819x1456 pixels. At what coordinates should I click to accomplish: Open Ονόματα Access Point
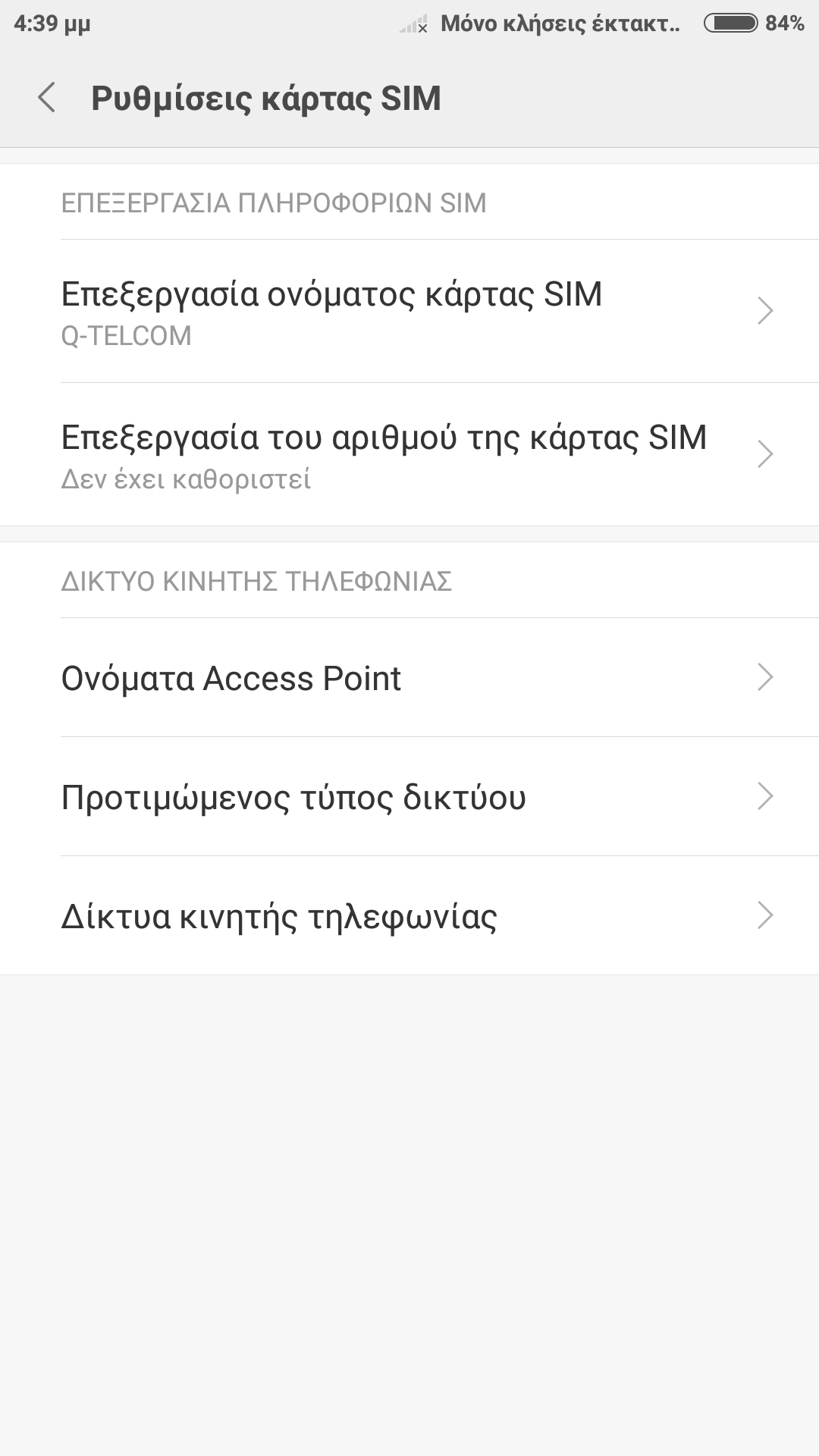coord(409,677)
